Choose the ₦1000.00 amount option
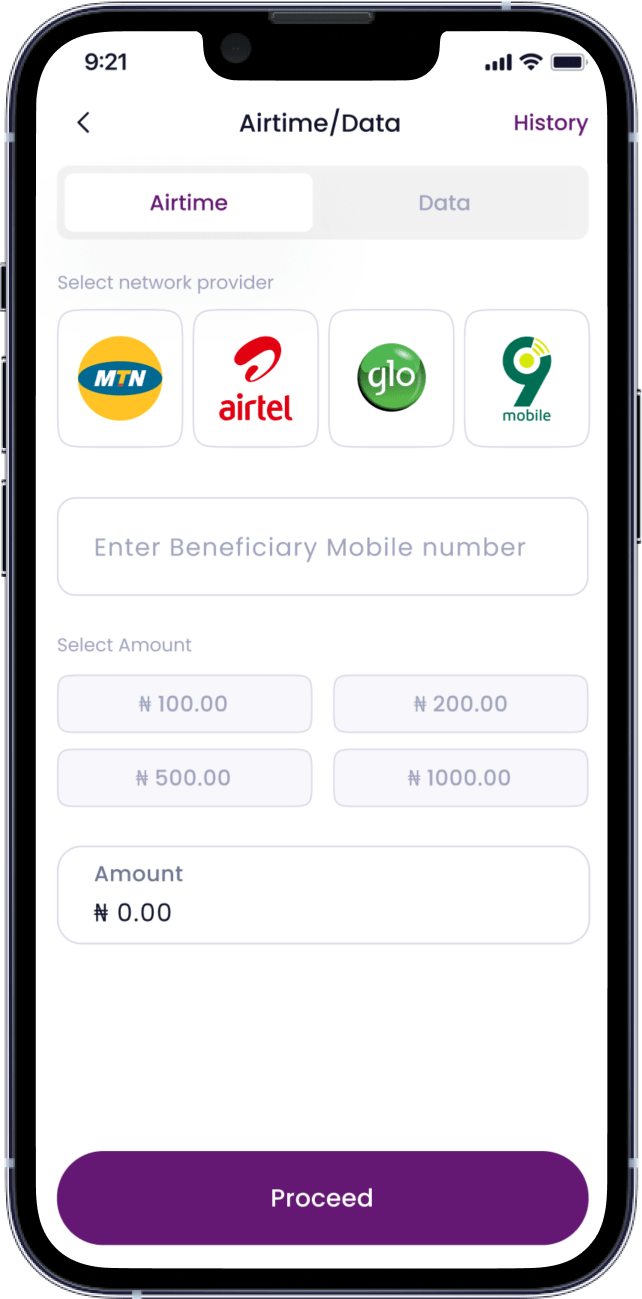The image size is (642, 1299). (x=460, y=778)
